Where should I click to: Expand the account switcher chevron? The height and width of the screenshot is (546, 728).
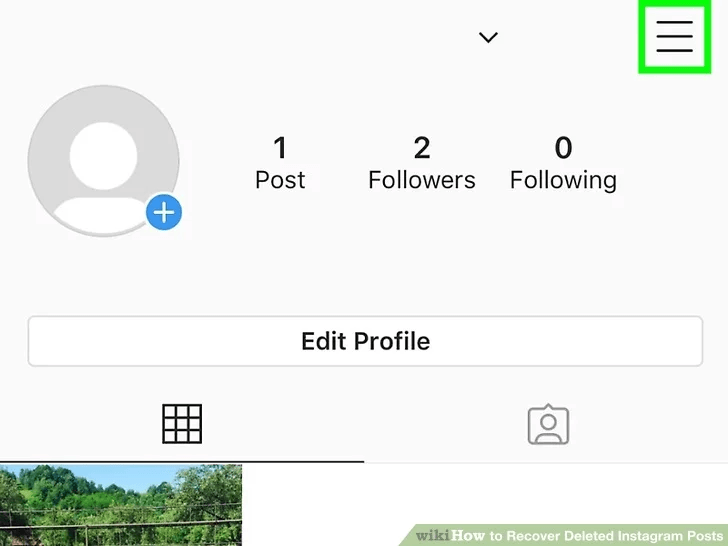coord(488,37)
